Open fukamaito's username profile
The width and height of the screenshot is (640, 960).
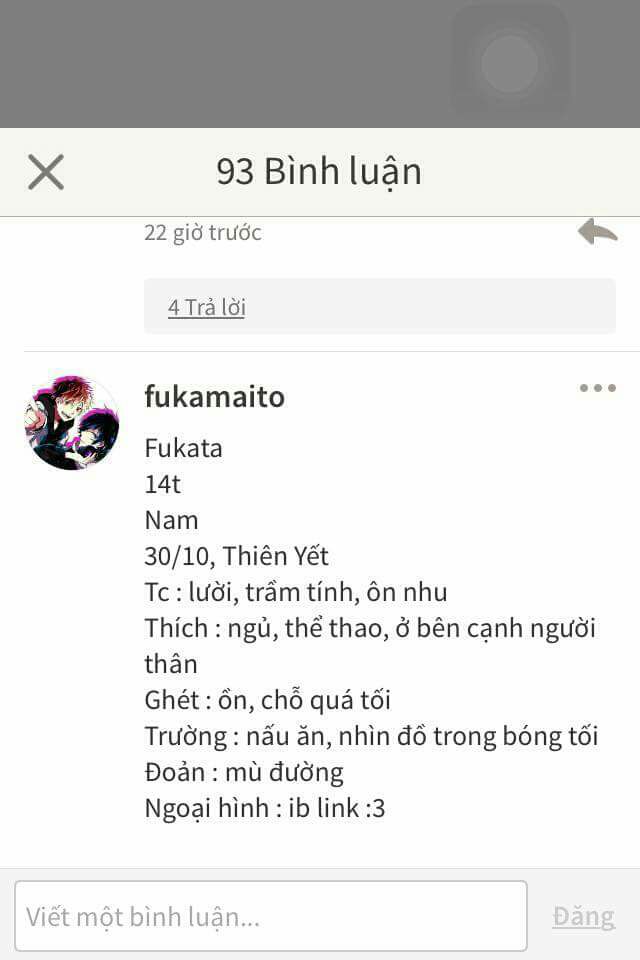pyautogui.click(x=214, y=397)
